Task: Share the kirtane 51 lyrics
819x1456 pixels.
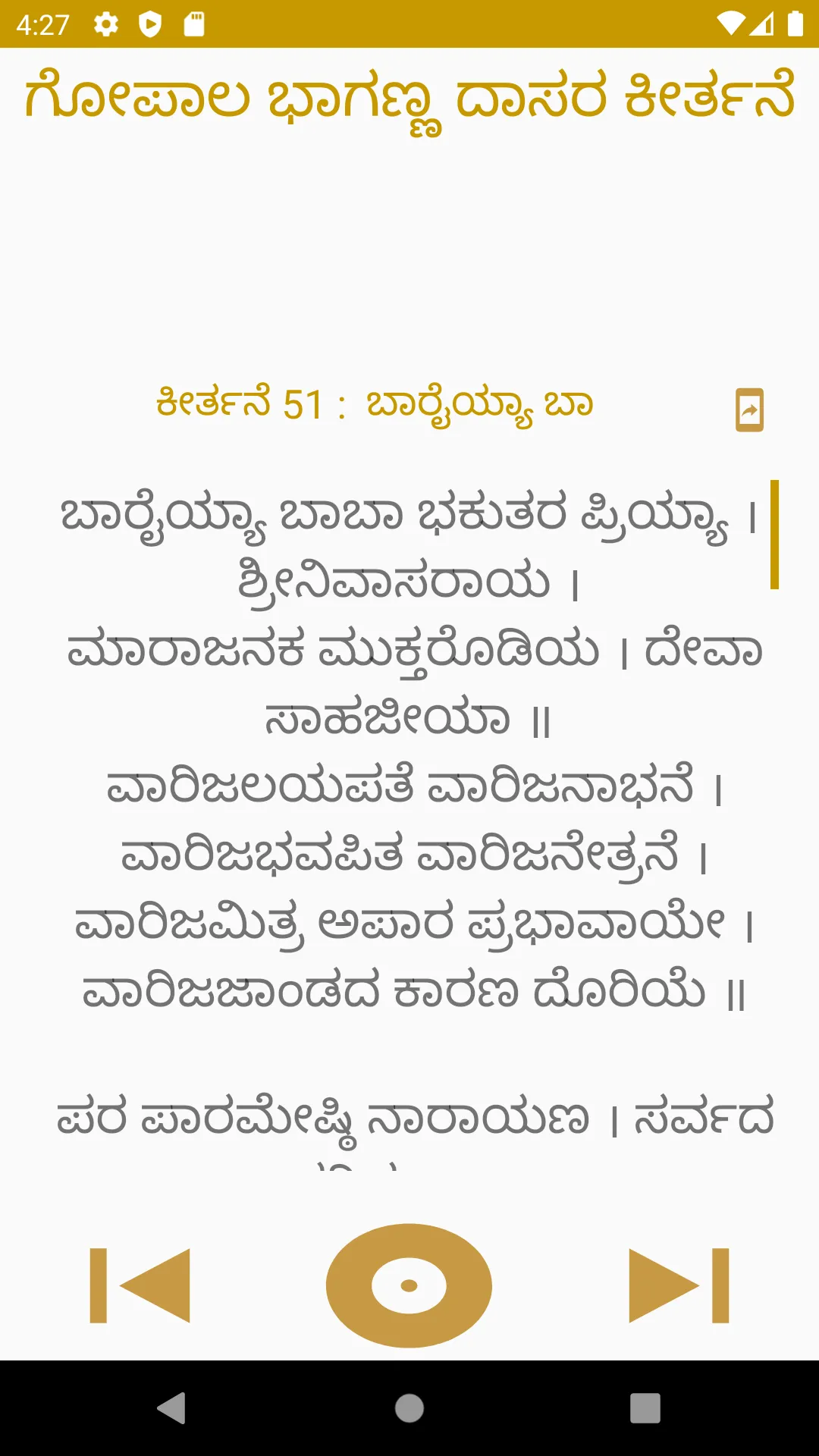Action: coord(751,409)
